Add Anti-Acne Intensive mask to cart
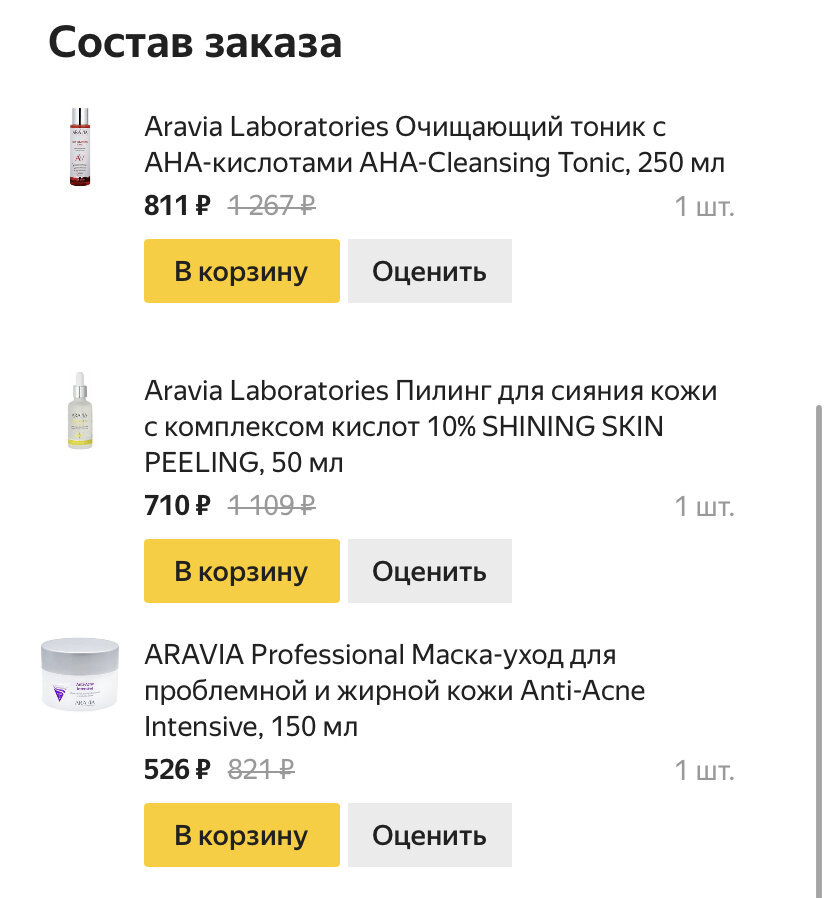 241,835
